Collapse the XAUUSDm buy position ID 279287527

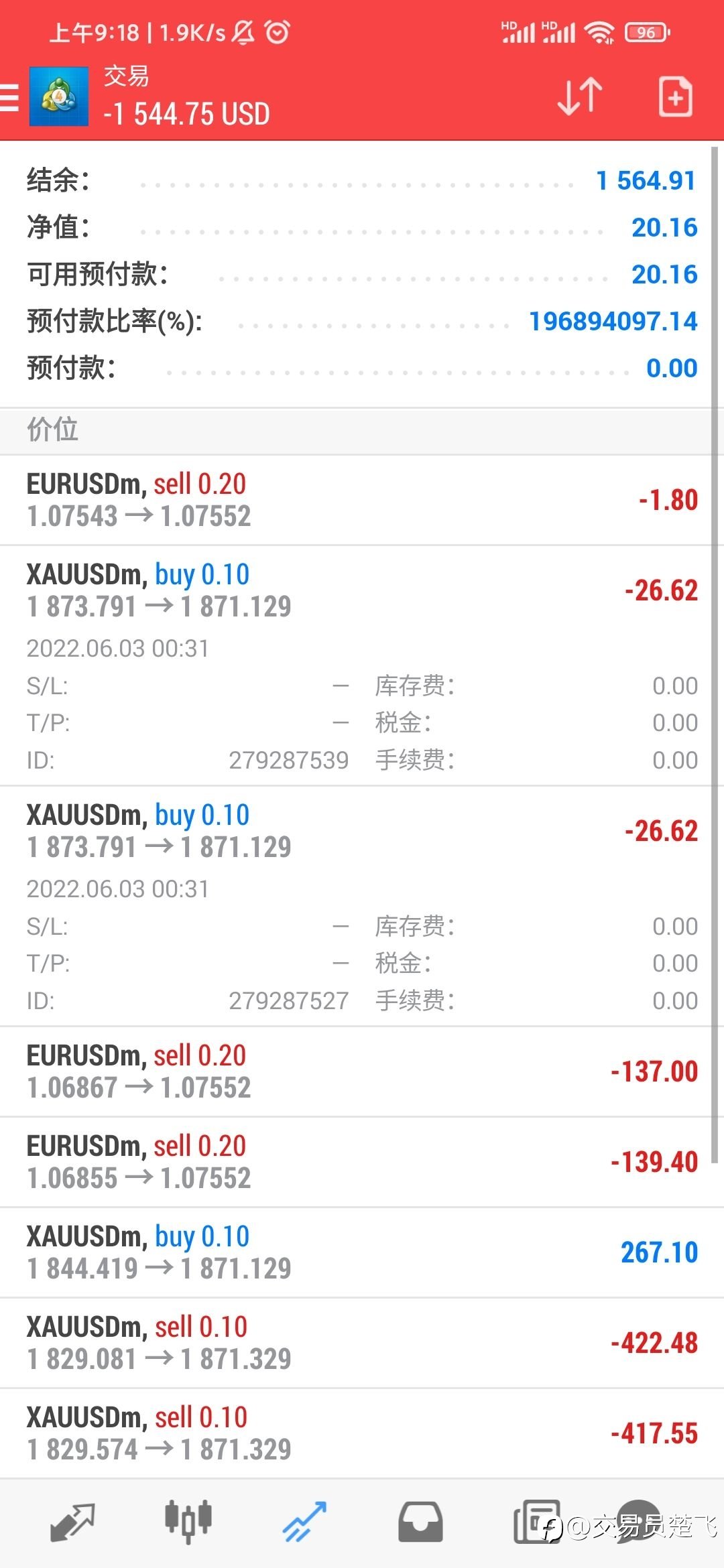(x=362, y=907)
